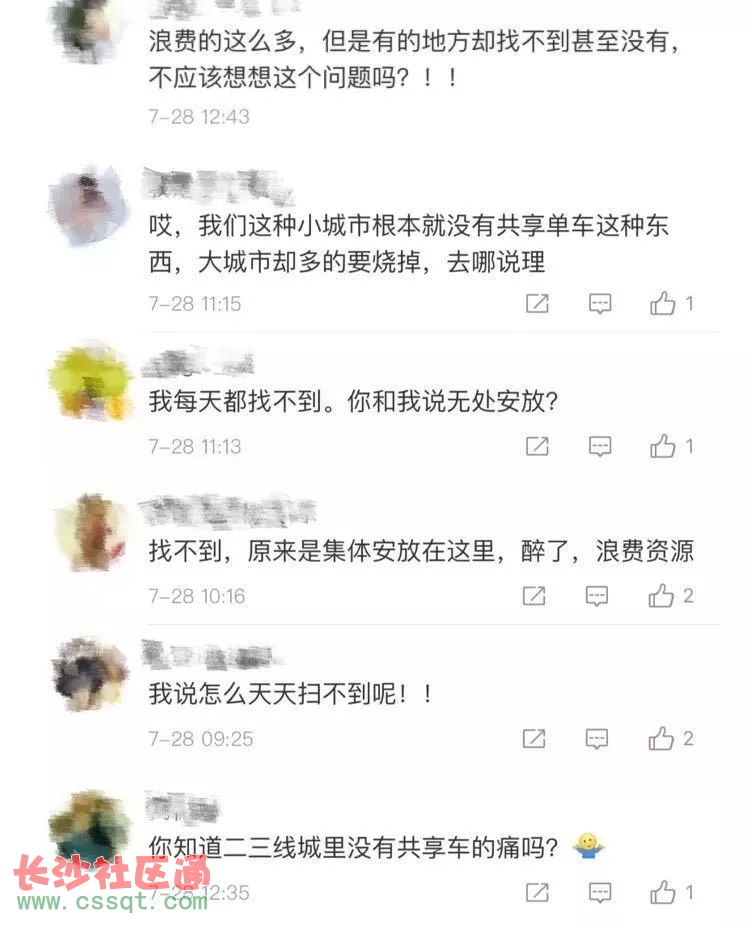Open the avatar of the 我说怎么天天扫不到呢 commenter
This screenshot has width=750, height=927.
pyautogui.click(x=92, y=674)
